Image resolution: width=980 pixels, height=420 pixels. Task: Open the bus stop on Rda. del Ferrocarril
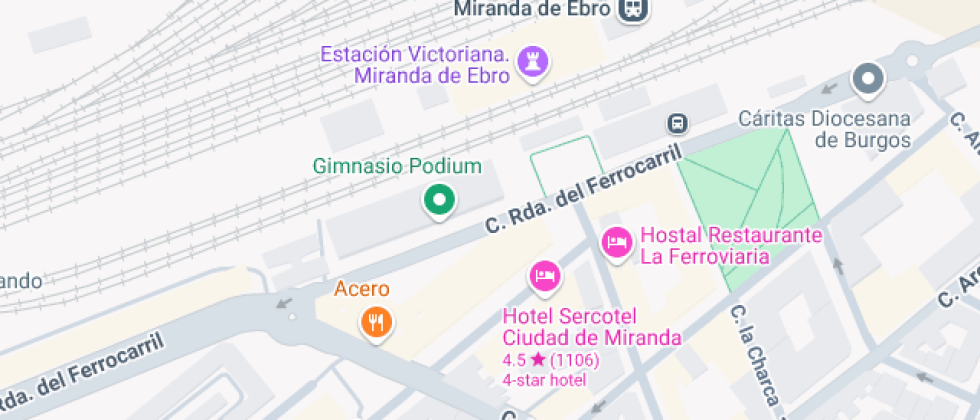678,123
